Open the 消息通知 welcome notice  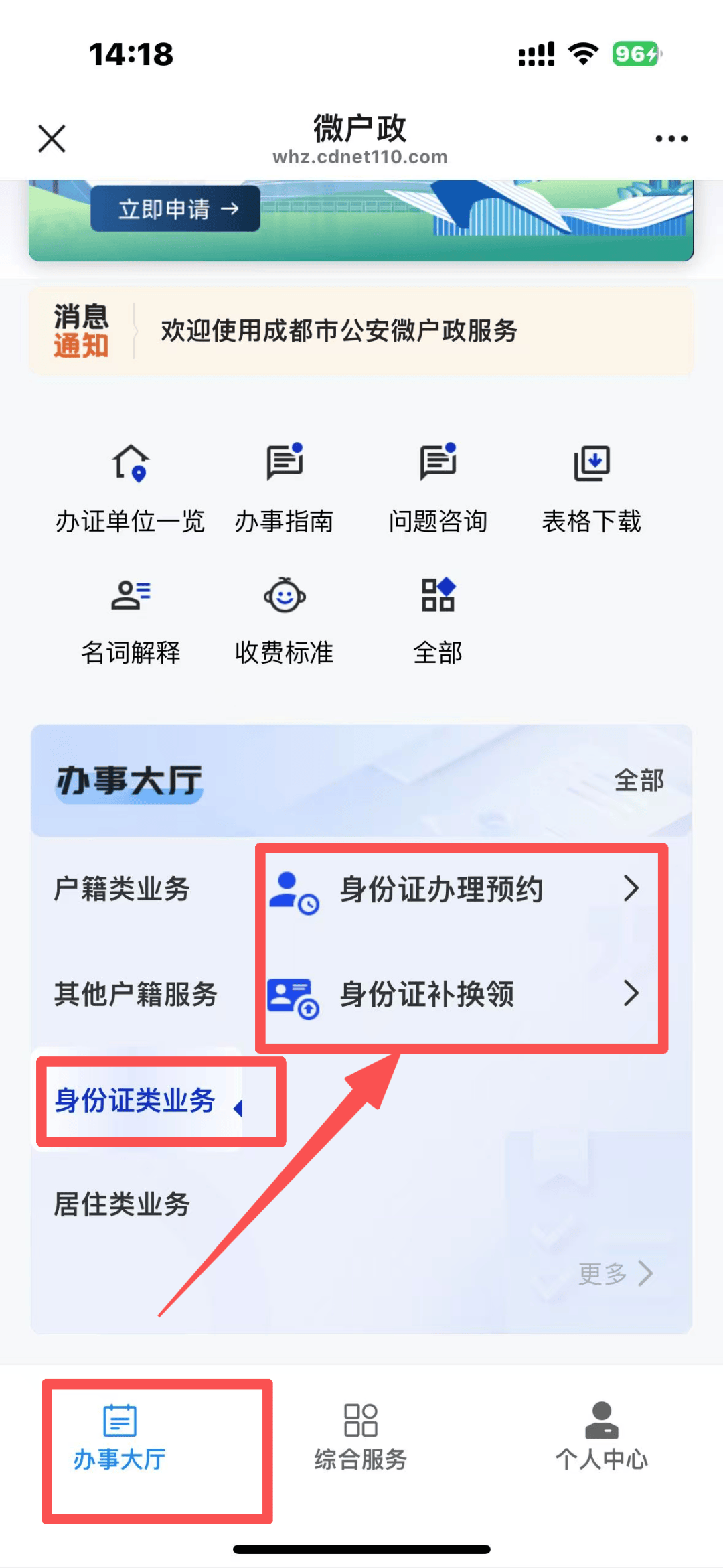(x=361, y=331)
